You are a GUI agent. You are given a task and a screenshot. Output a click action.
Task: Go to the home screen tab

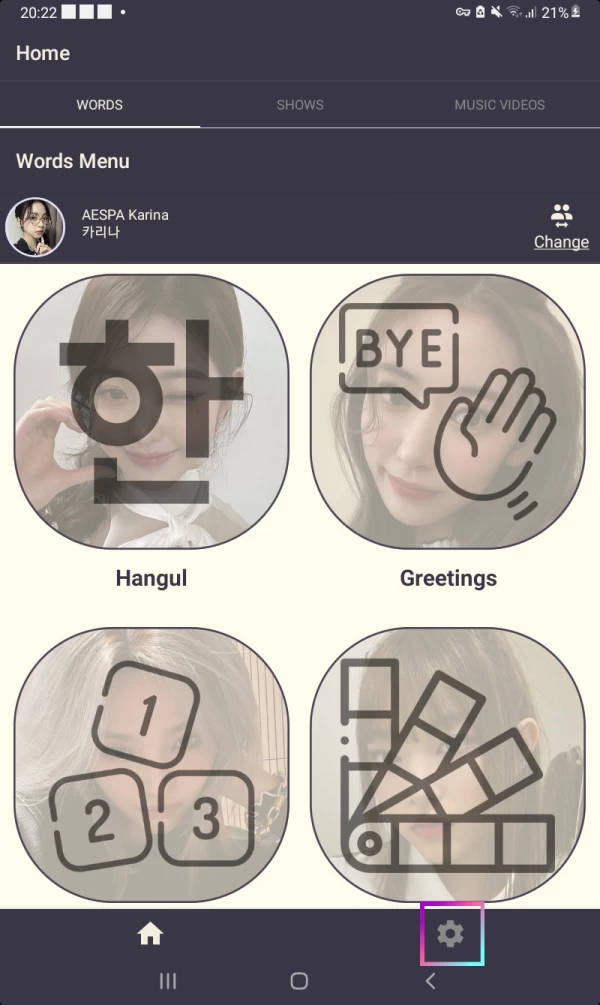pyautogui.click(x=150, y=934)
